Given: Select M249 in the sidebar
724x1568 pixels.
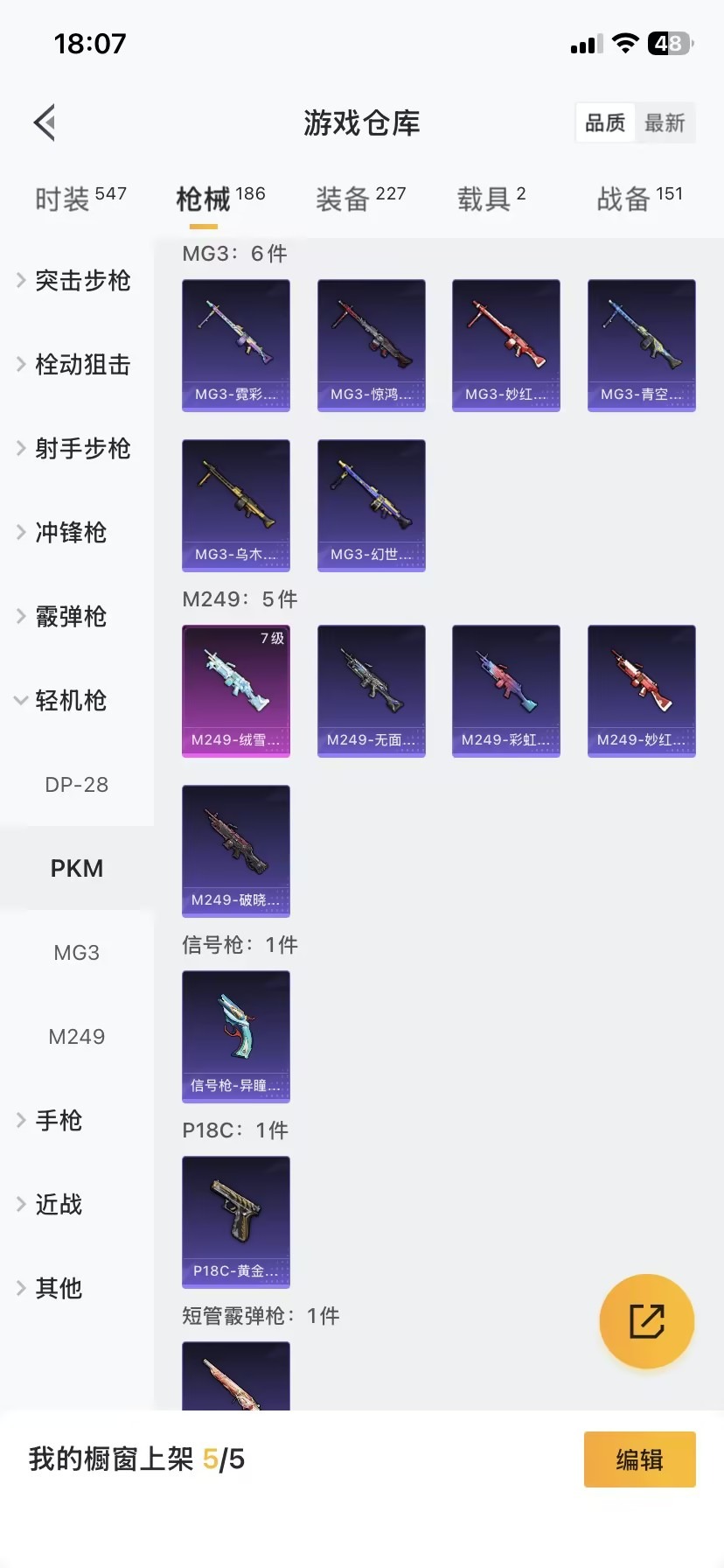Looking at the screenshot, I should pos(77,1037).
